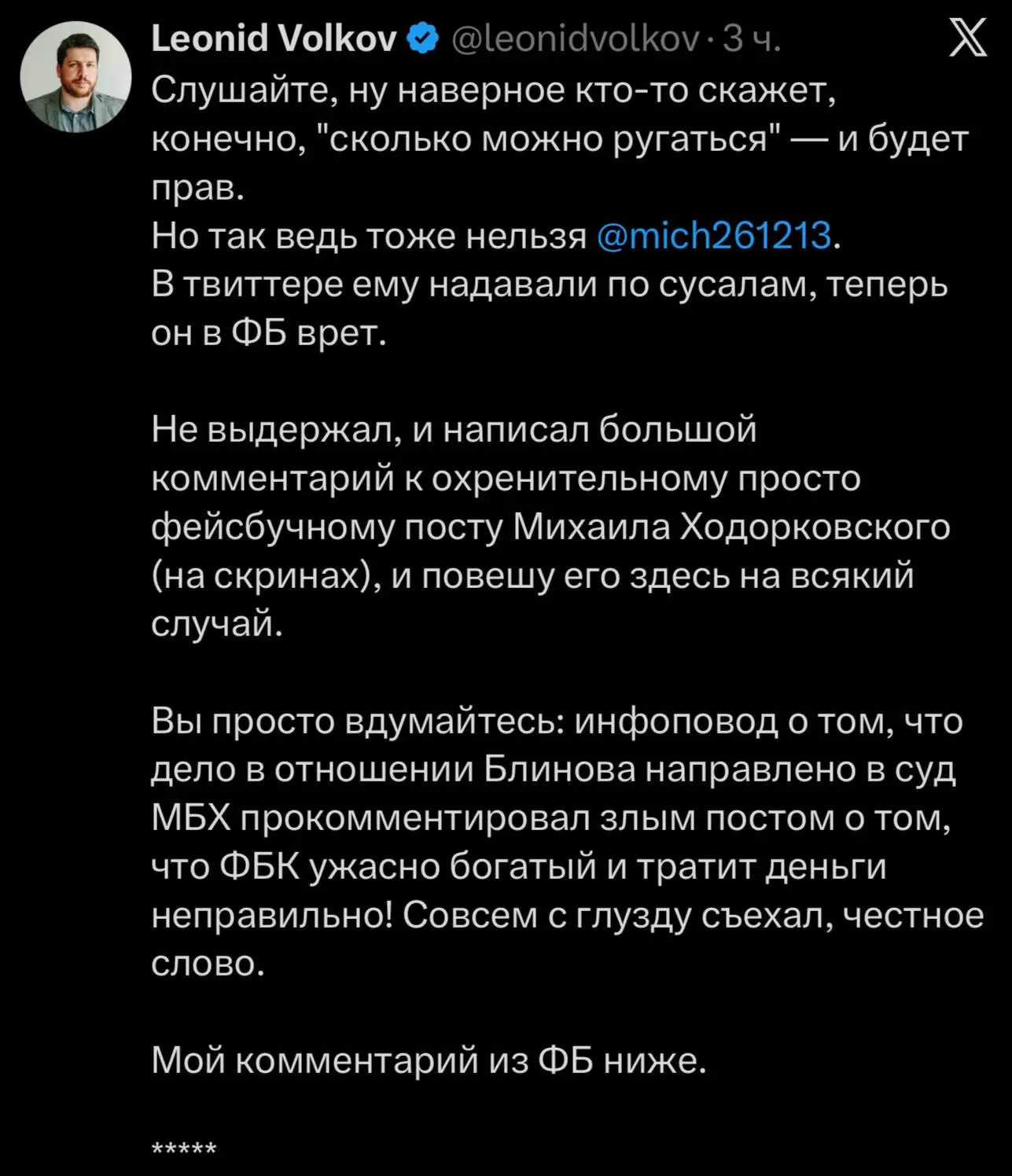Open the Leonid Volkov profile name

(274, 38)
